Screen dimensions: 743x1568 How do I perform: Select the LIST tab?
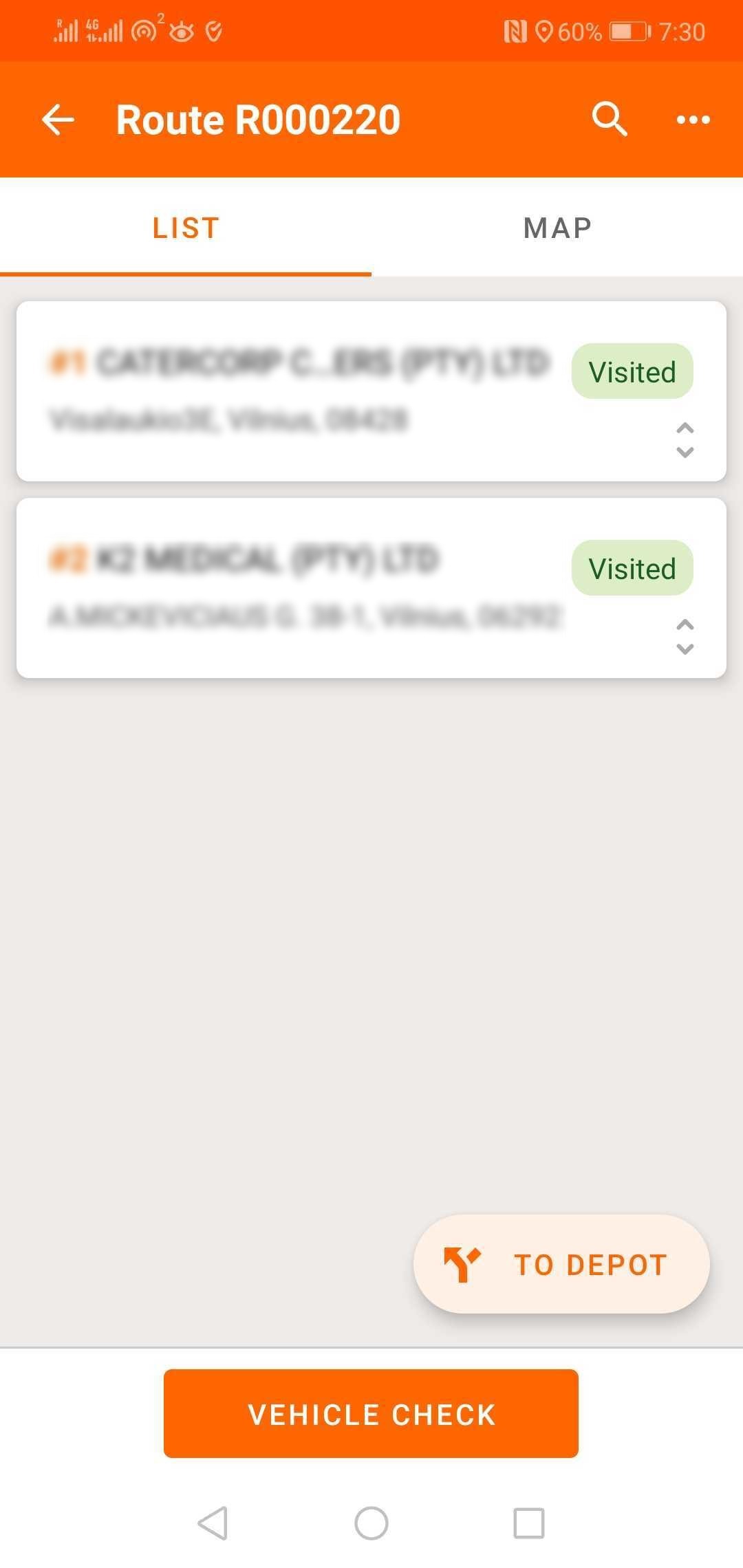tap(186, 228)
